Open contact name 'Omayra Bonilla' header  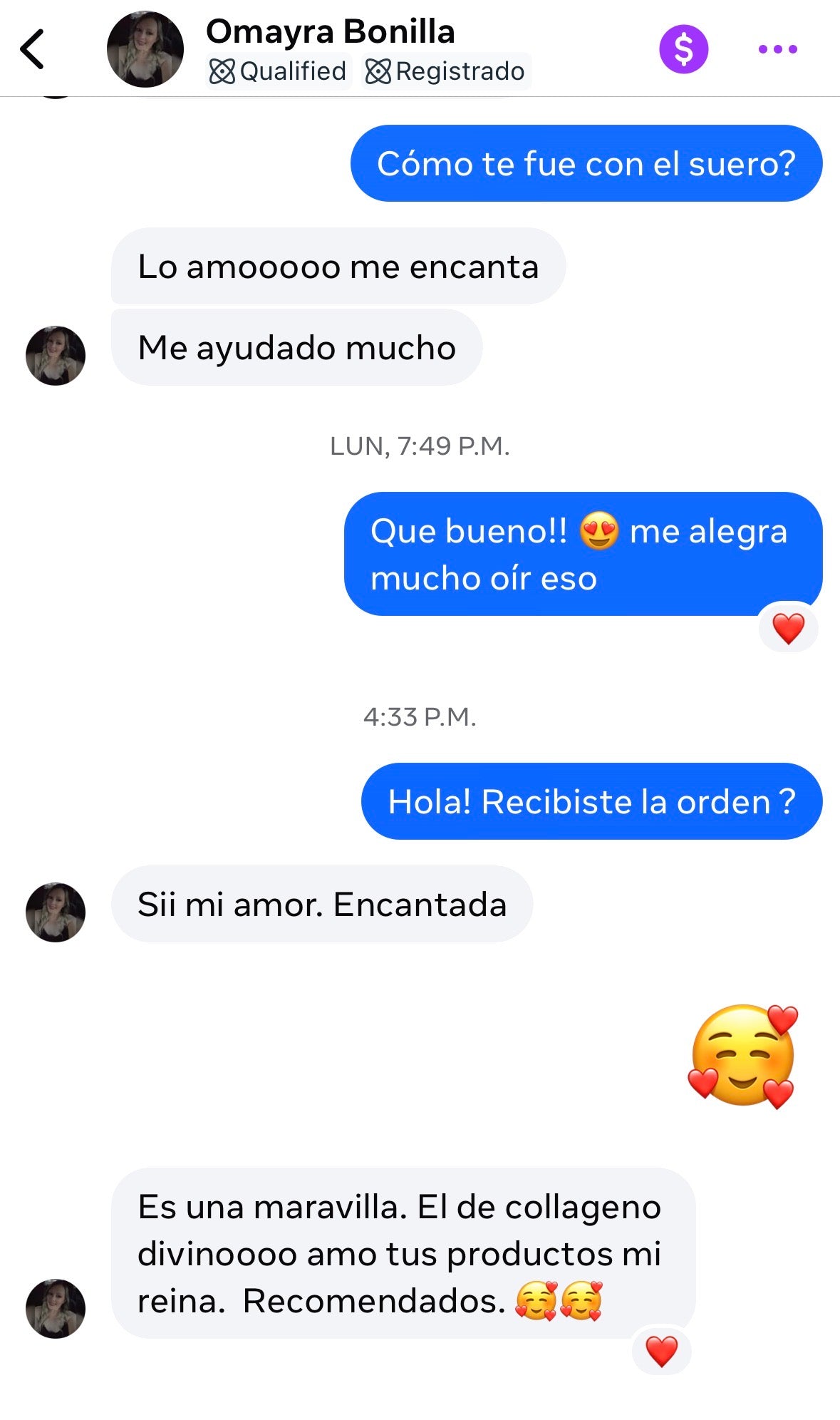pyautogui.click(x=331, y=31)
